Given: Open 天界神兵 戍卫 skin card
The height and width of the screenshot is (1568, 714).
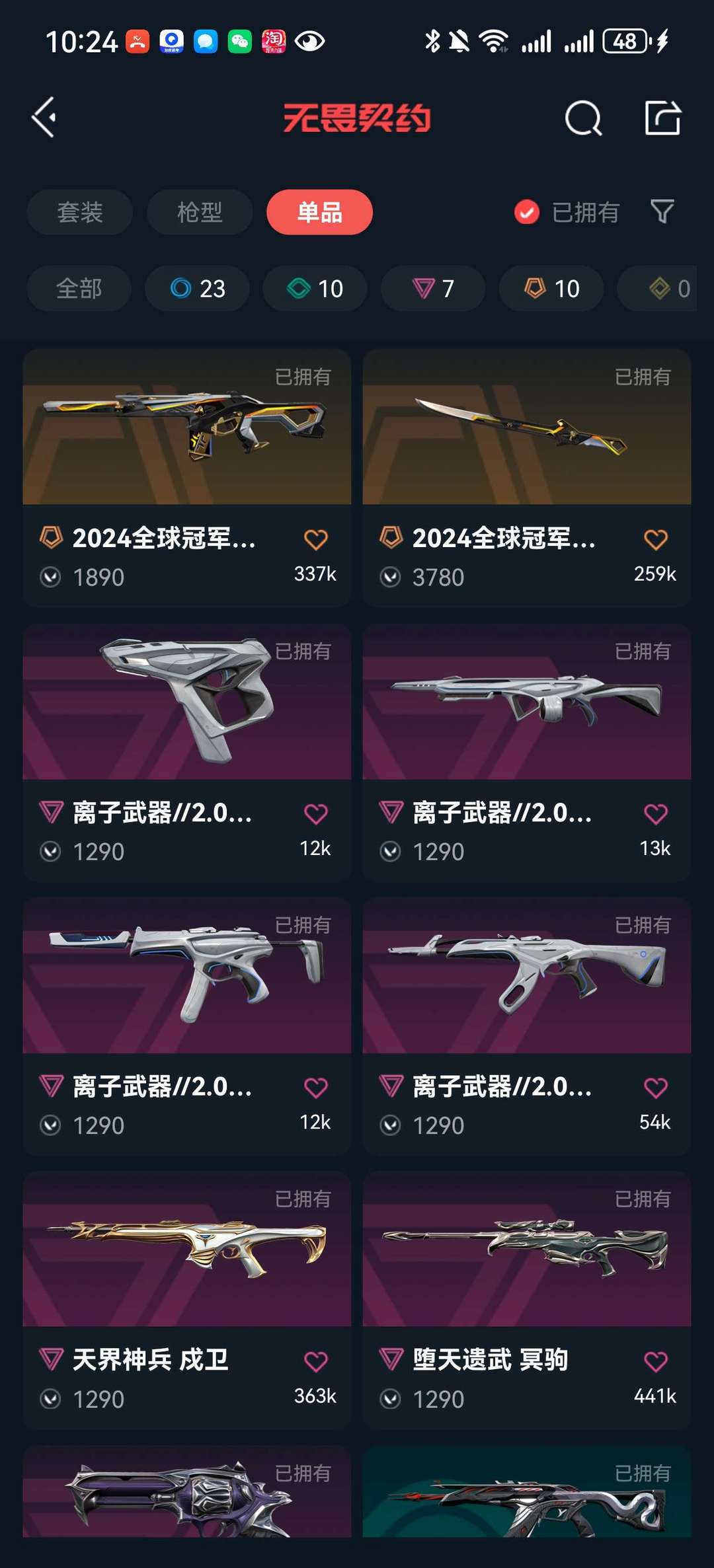Looking at the screenshot, I should [187, 1300].
